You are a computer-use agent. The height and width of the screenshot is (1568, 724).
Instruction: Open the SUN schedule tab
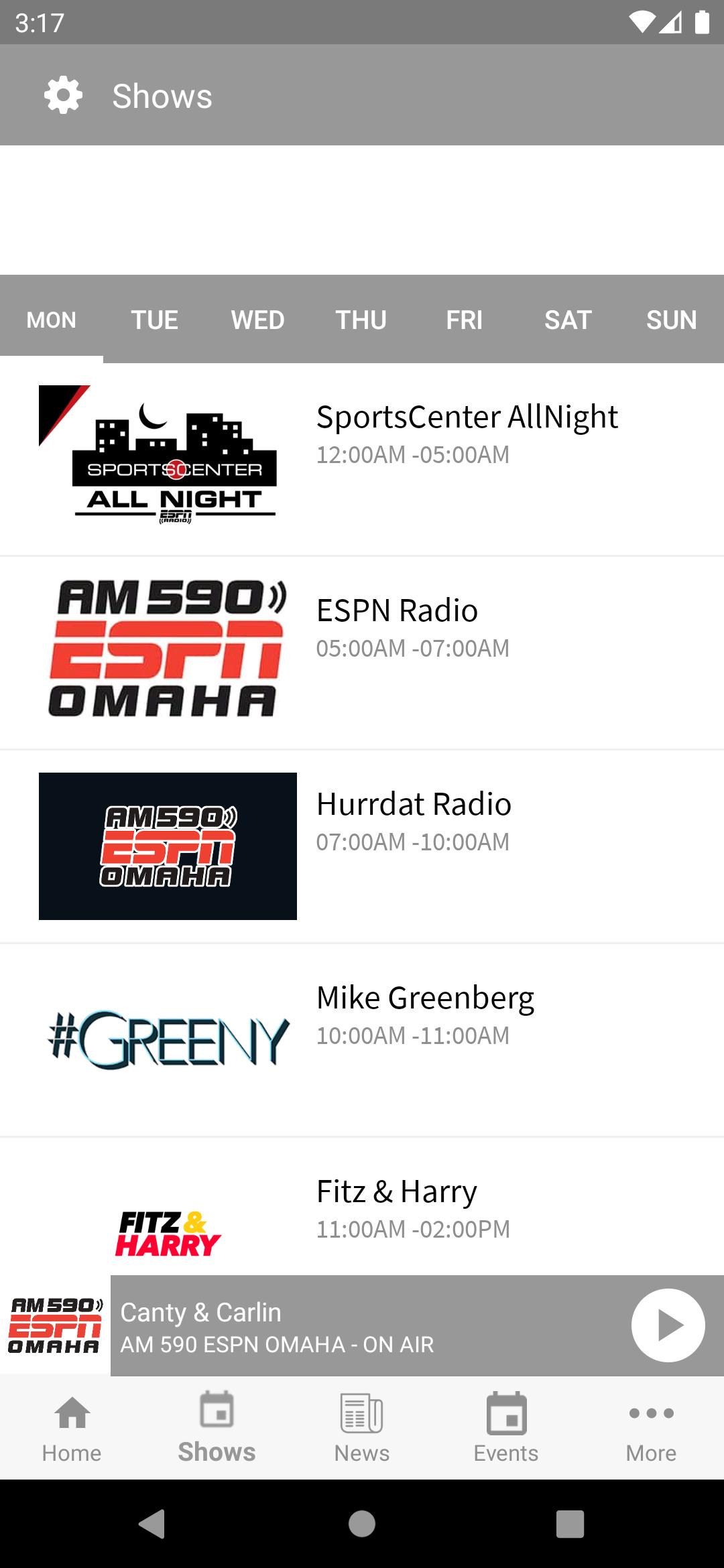[x=672, y=320]
